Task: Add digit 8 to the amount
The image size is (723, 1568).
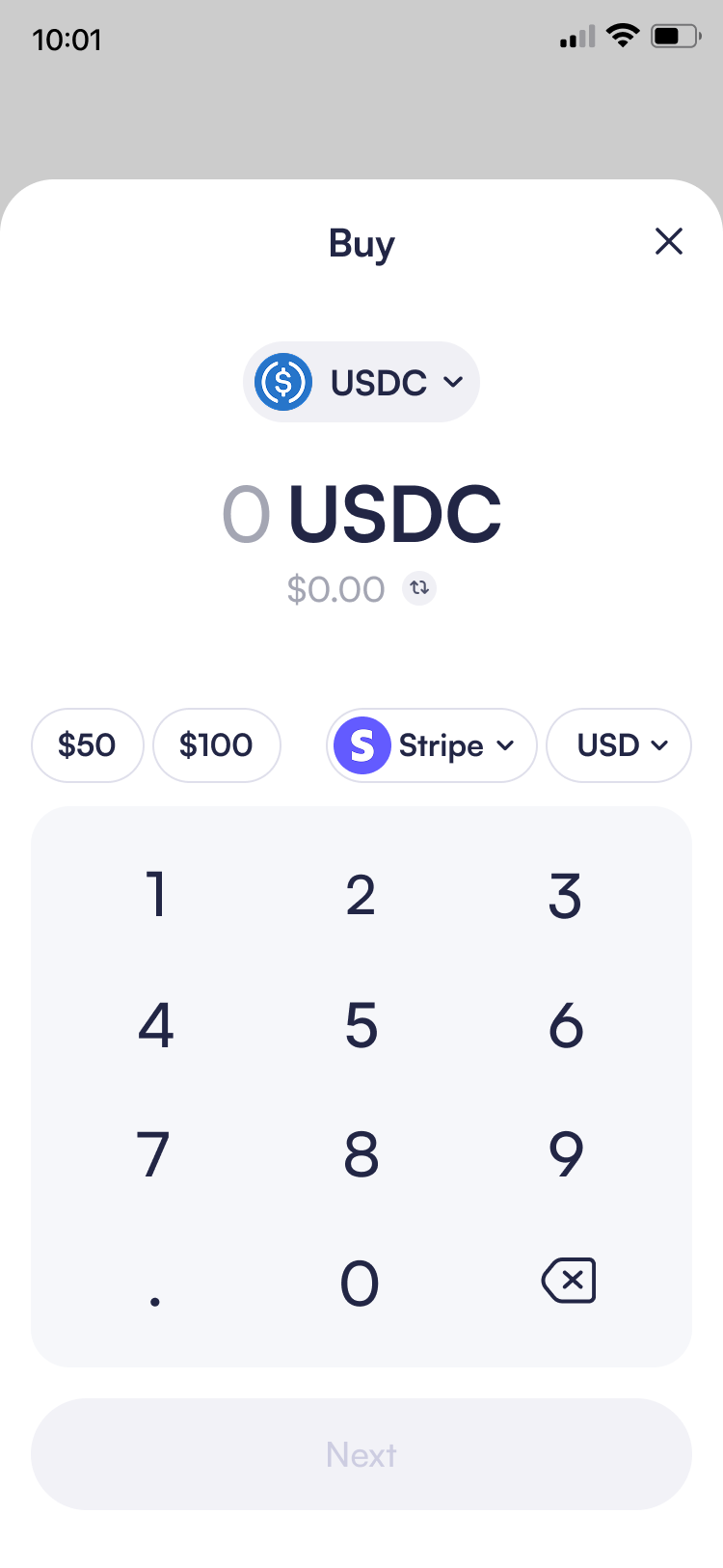Action: coord(361,1153)
